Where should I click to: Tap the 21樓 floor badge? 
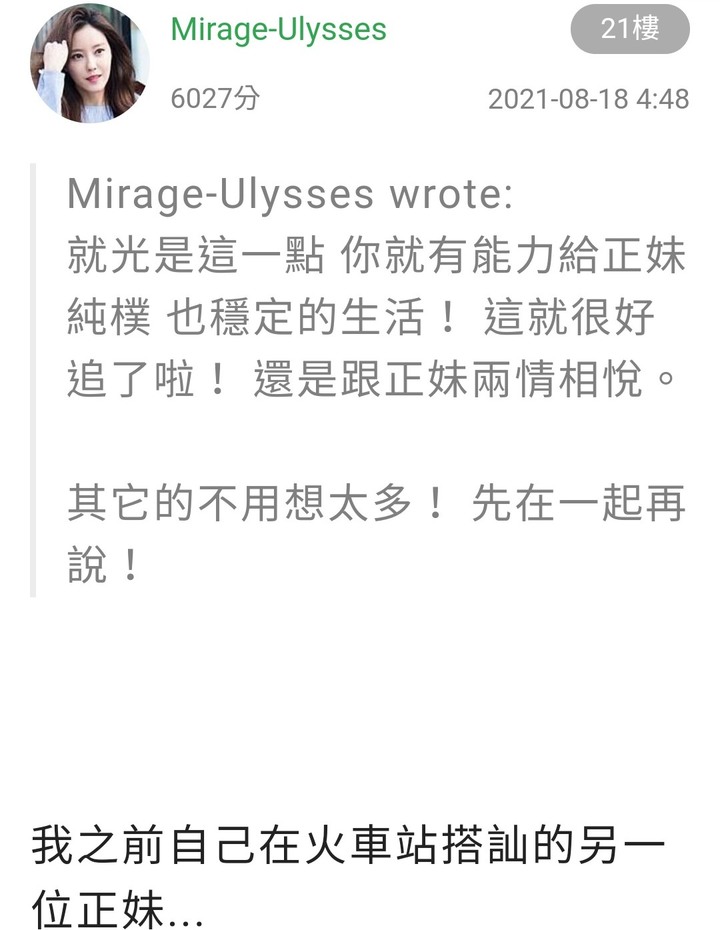coord(629,29)
